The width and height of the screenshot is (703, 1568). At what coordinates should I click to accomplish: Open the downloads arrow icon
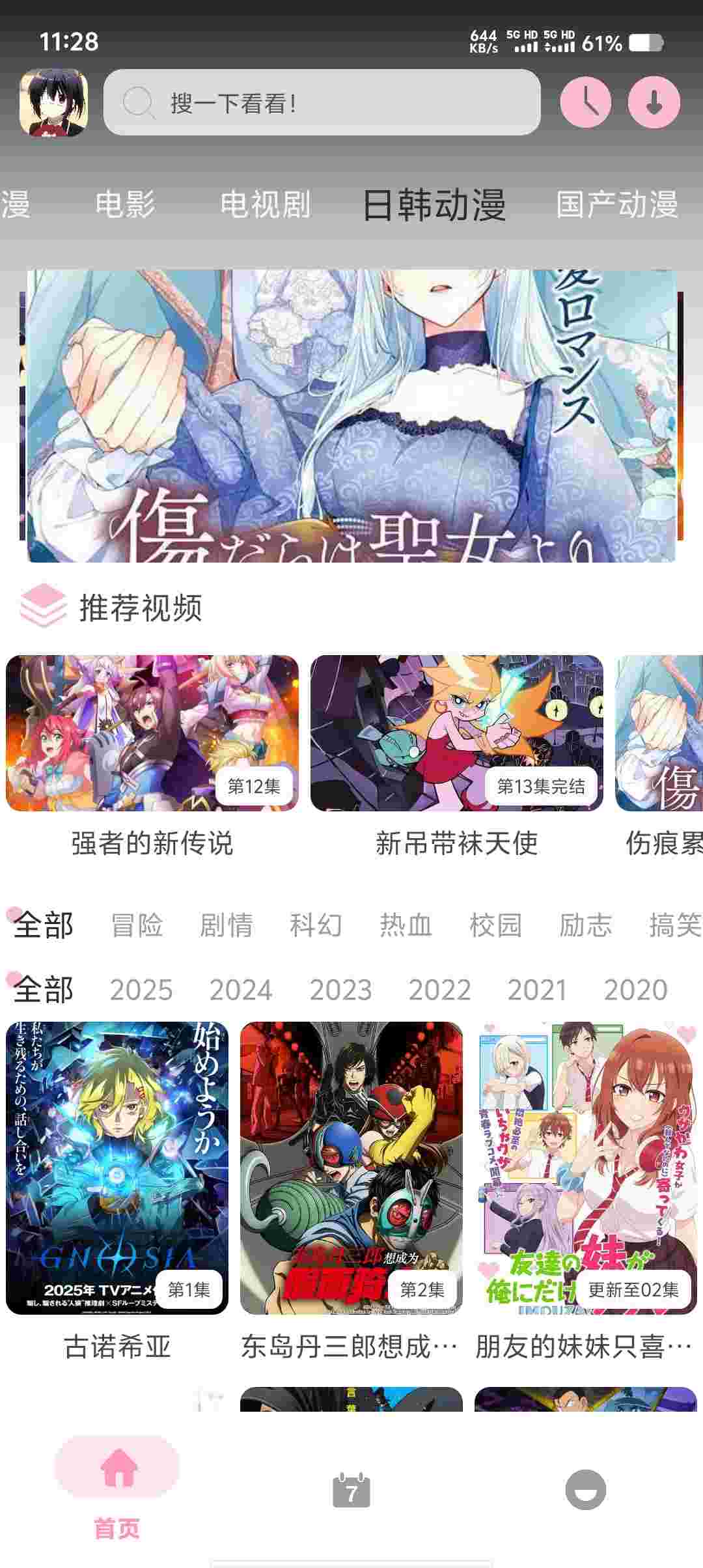pos(654,102)
